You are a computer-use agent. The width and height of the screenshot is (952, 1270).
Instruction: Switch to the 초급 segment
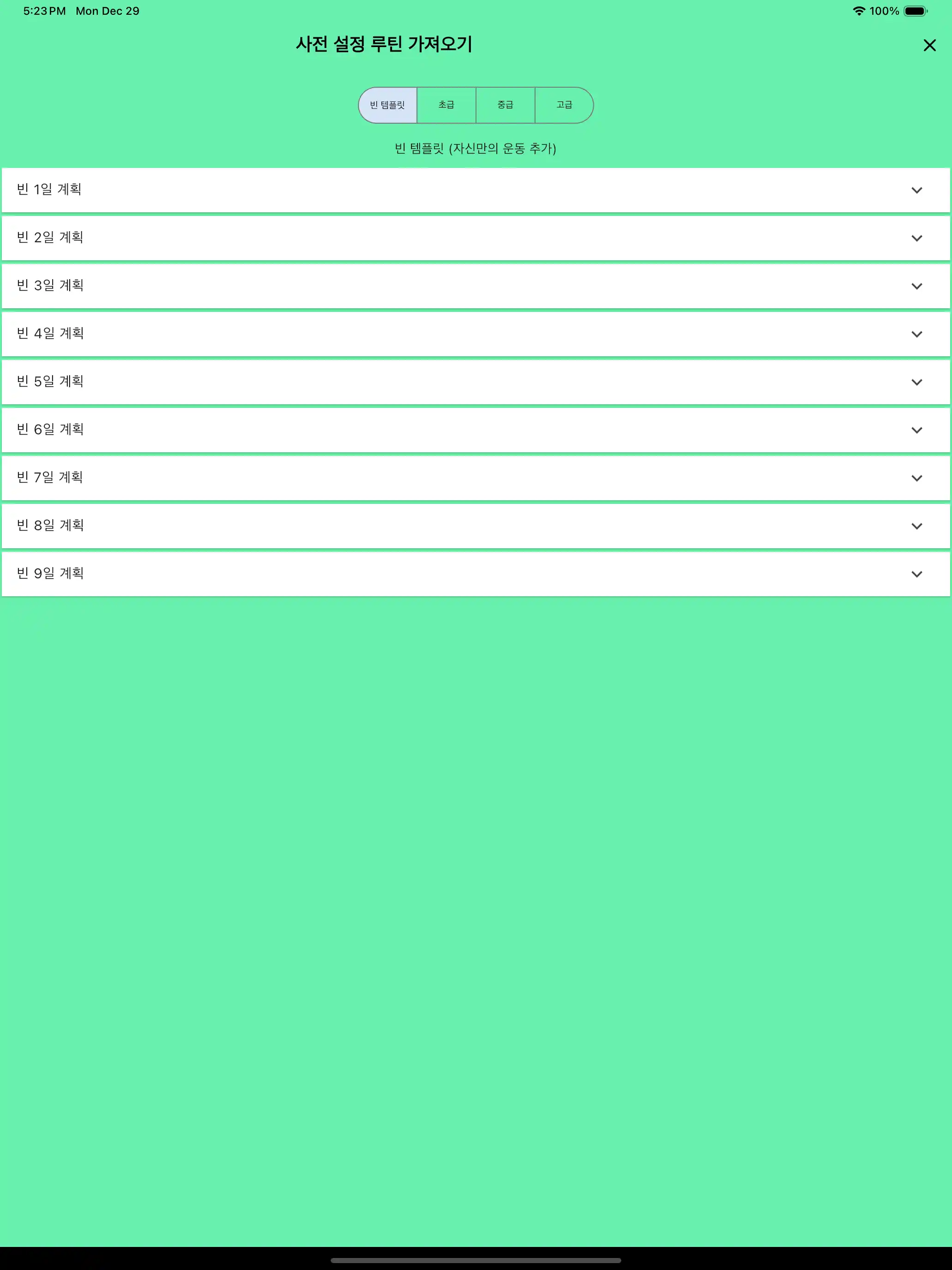[446, 105]
